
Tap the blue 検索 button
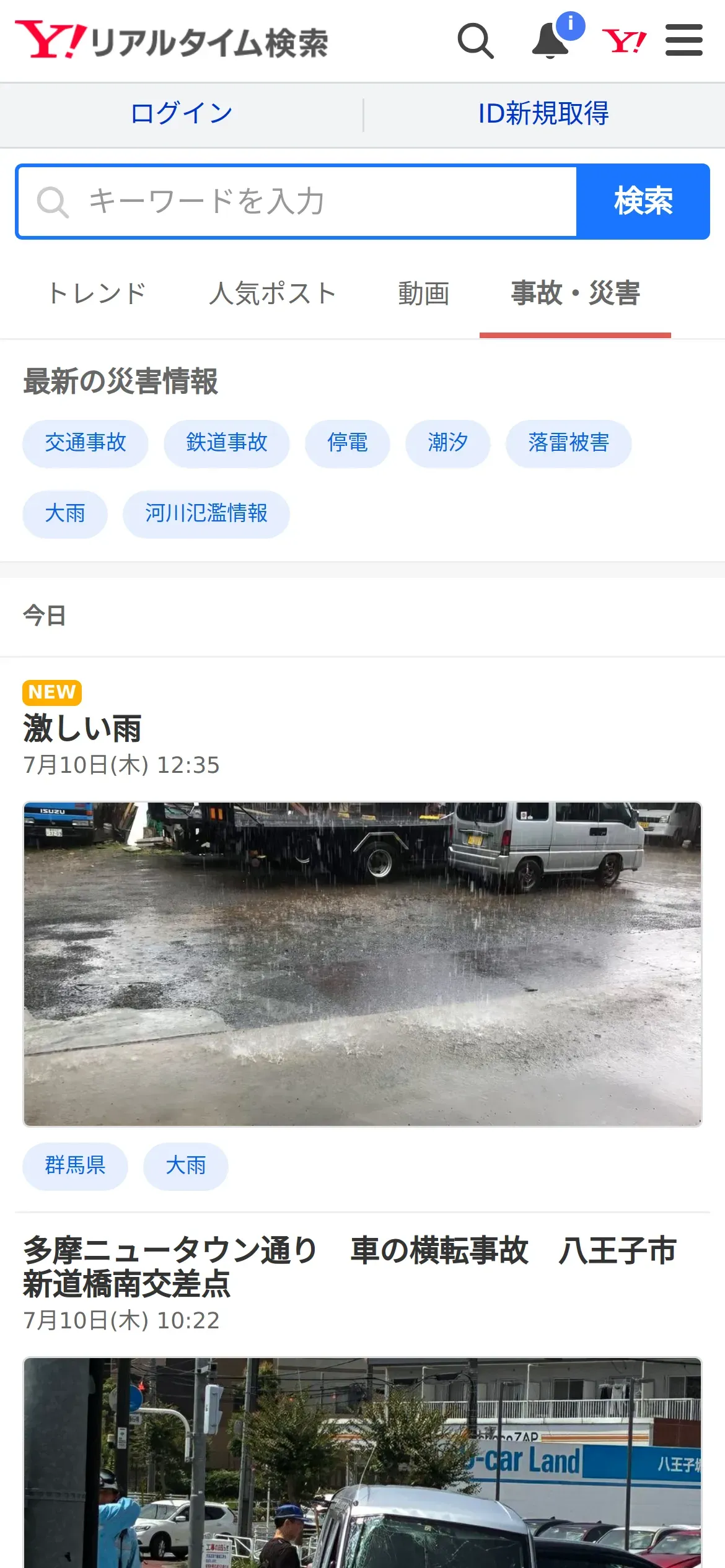(643, 202)
